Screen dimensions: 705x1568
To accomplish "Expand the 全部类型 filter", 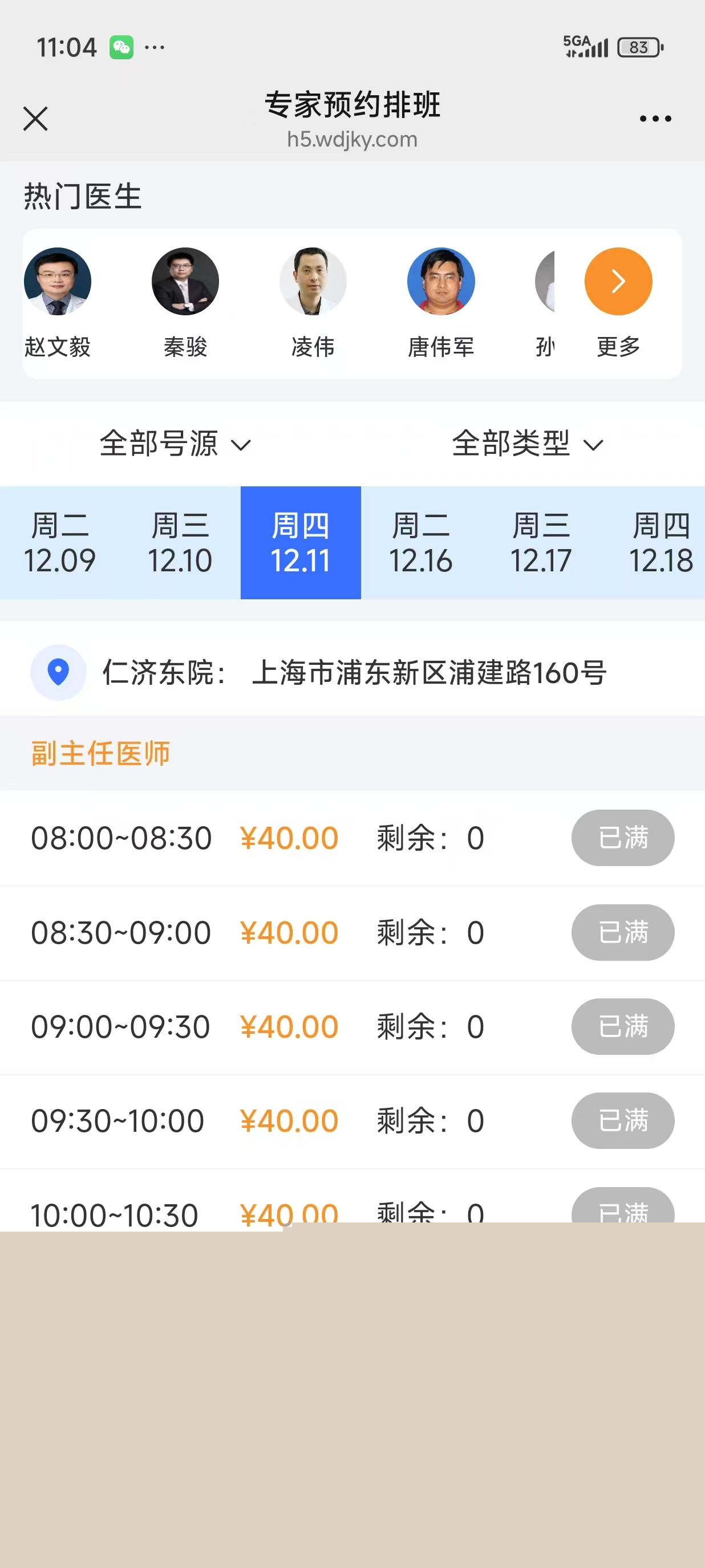I will (x=527, y=444).
